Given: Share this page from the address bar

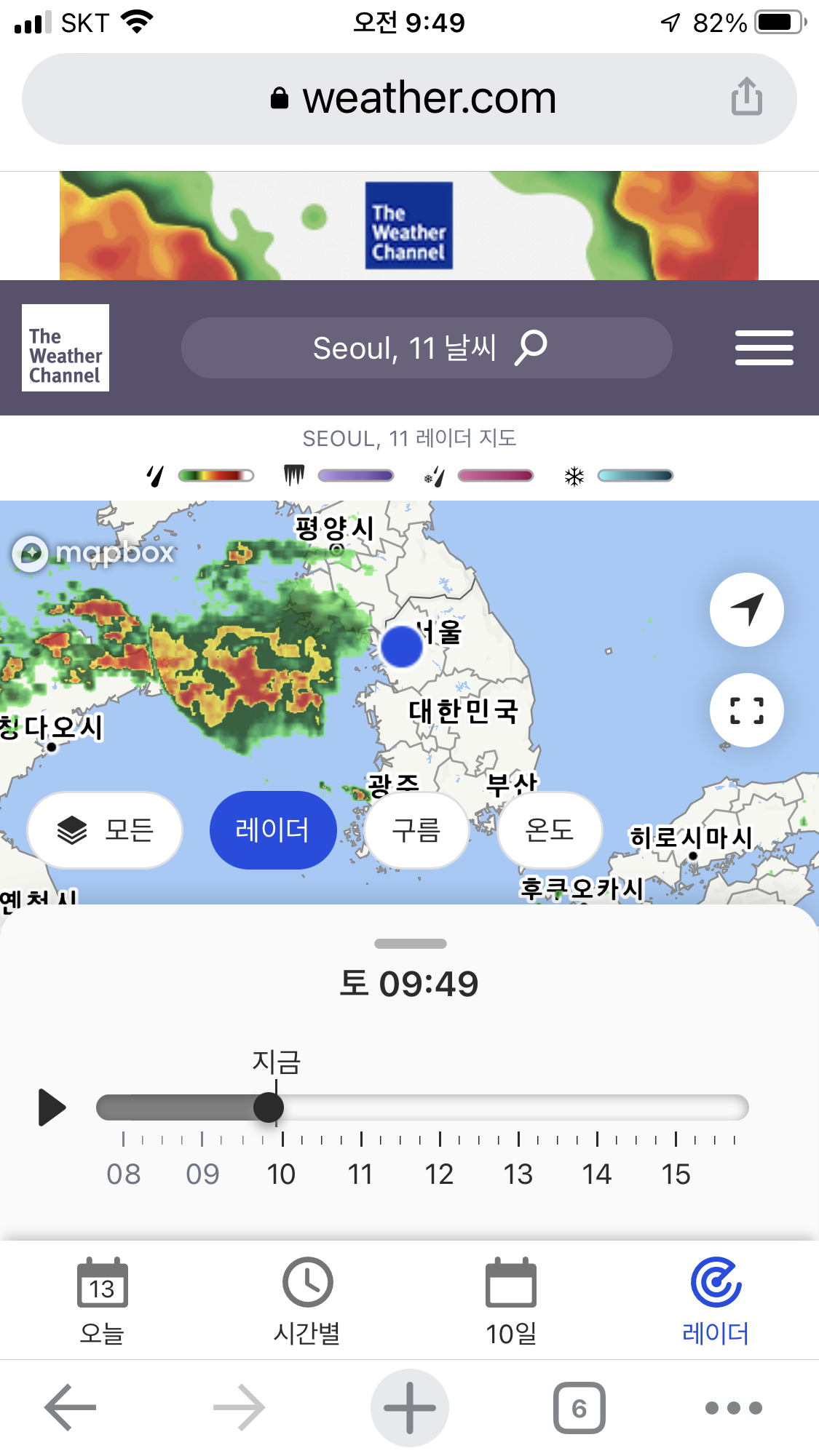Looking at the screenshot, I should click(746, 97).
